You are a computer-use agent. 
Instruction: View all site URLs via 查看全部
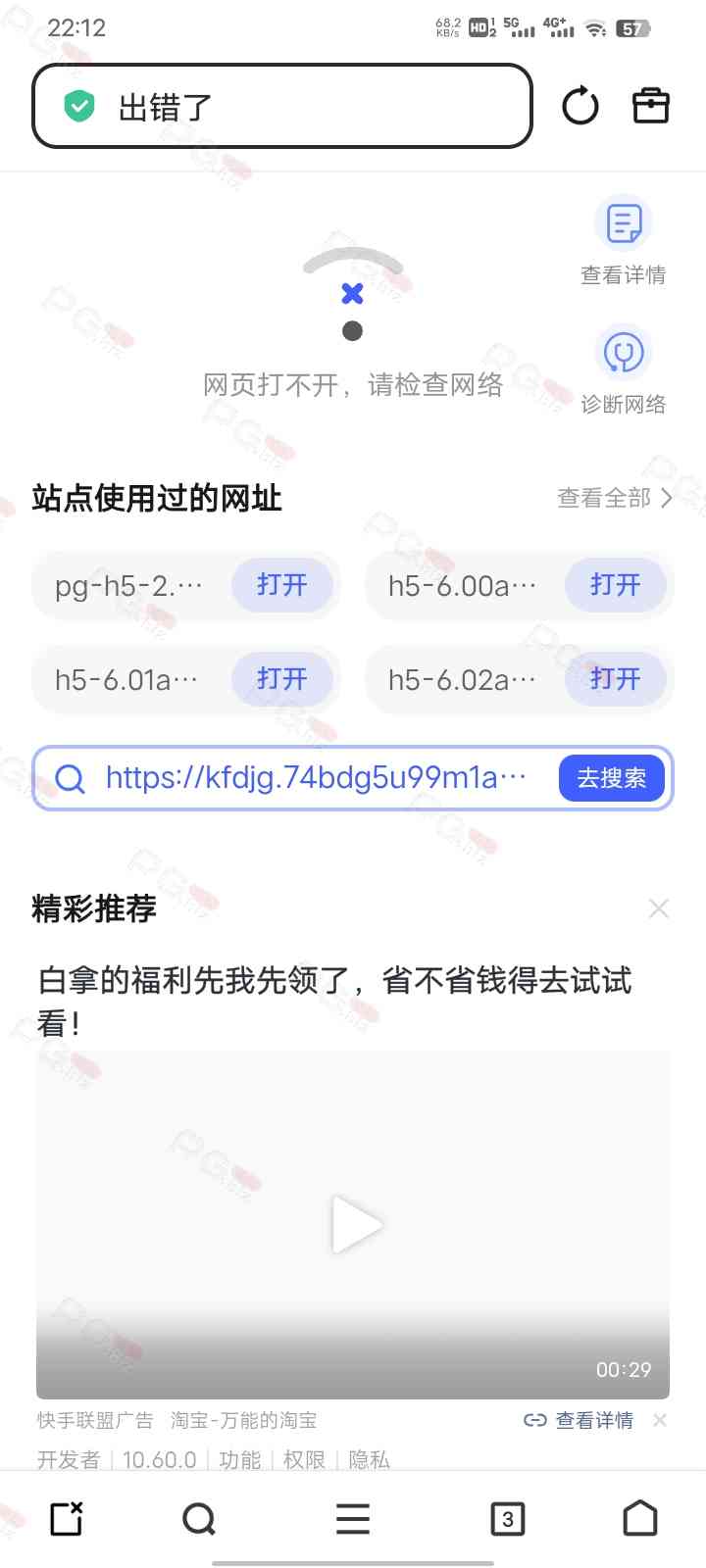point(614,499)
